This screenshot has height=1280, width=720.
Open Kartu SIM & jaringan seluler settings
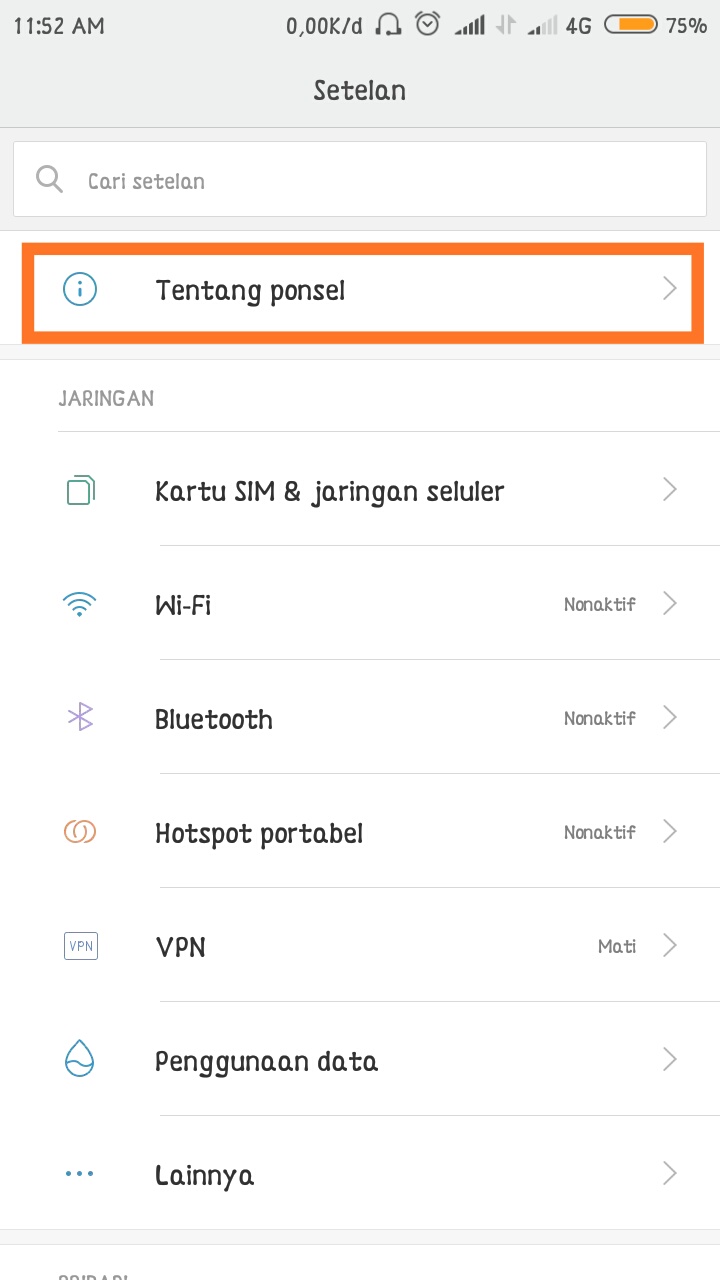tap(360, 491)
